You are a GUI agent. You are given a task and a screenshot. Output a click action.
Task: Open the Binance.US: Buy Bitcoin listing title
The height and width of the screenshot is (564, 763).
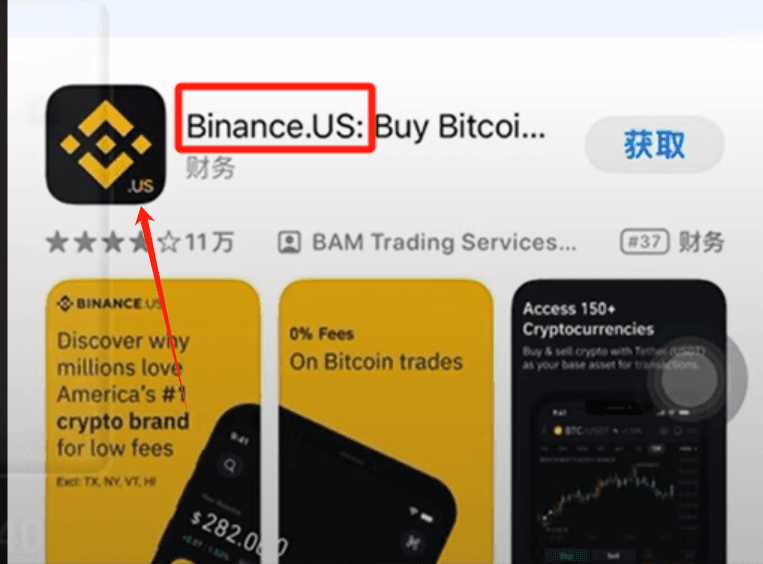pyautogui.click(x=366, y=127)
